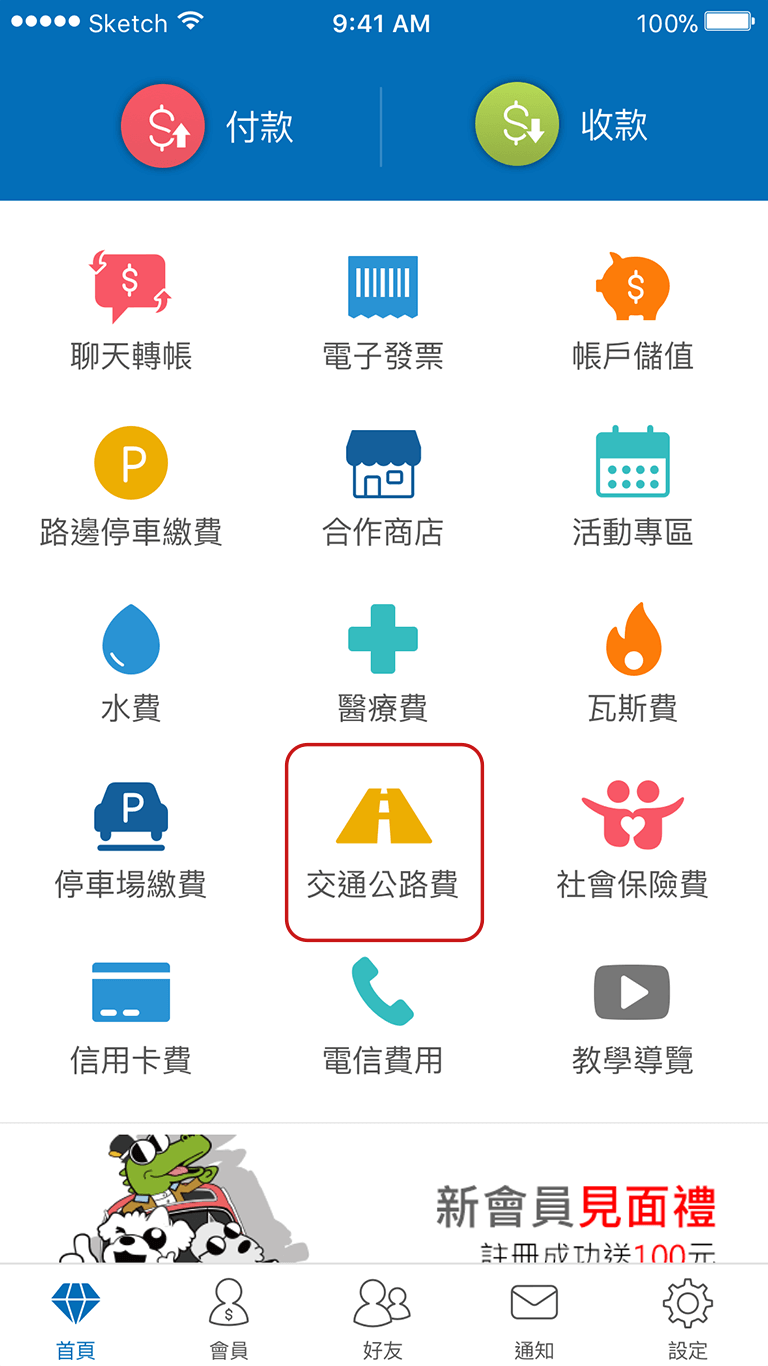The width and height of the screenshot is (768, 1366).
Task: Open 社會保險費 social insurance fees
Action: click(633, 840)
